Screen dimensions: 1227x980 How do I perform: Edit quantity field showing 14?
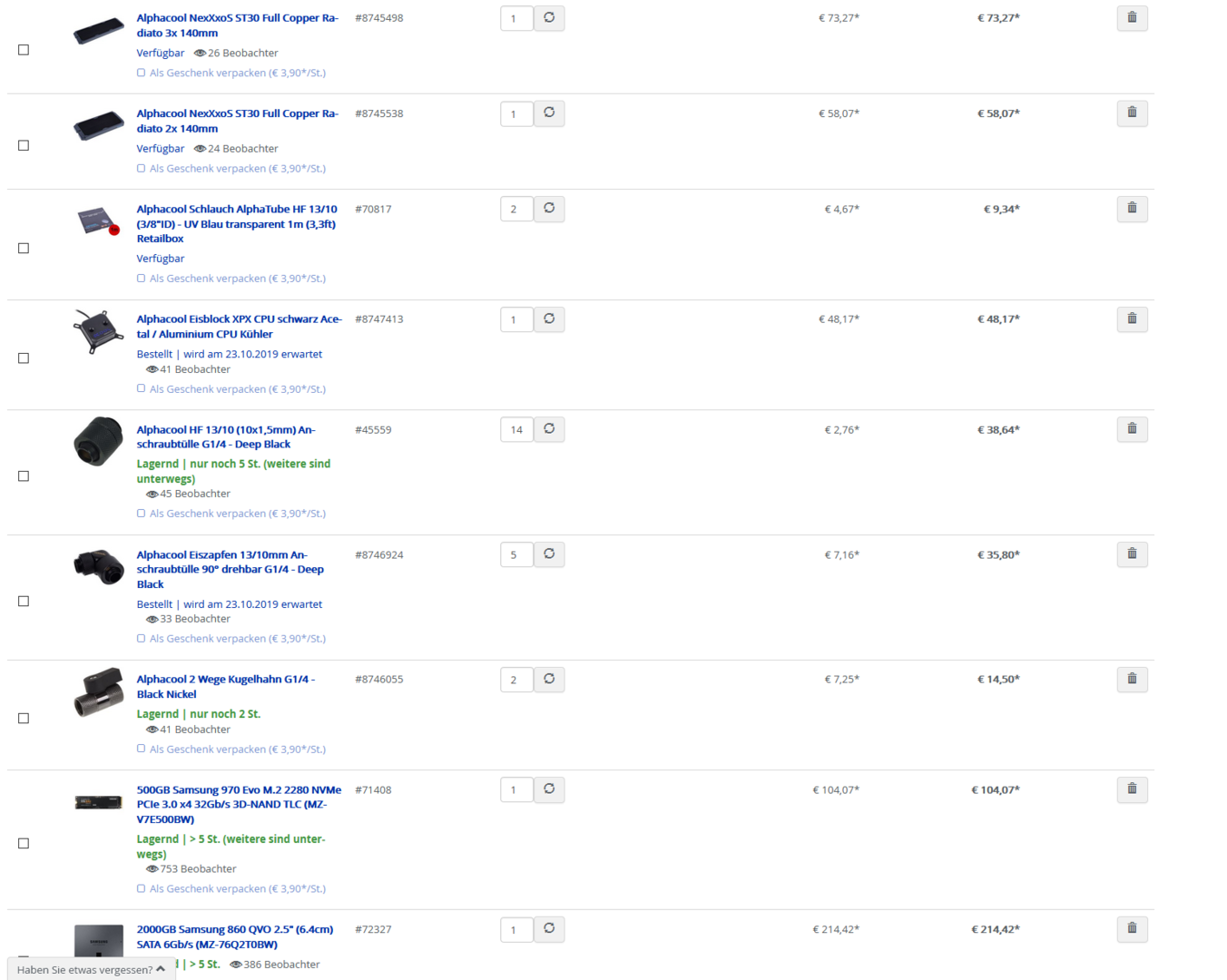[x=516, y=430]
